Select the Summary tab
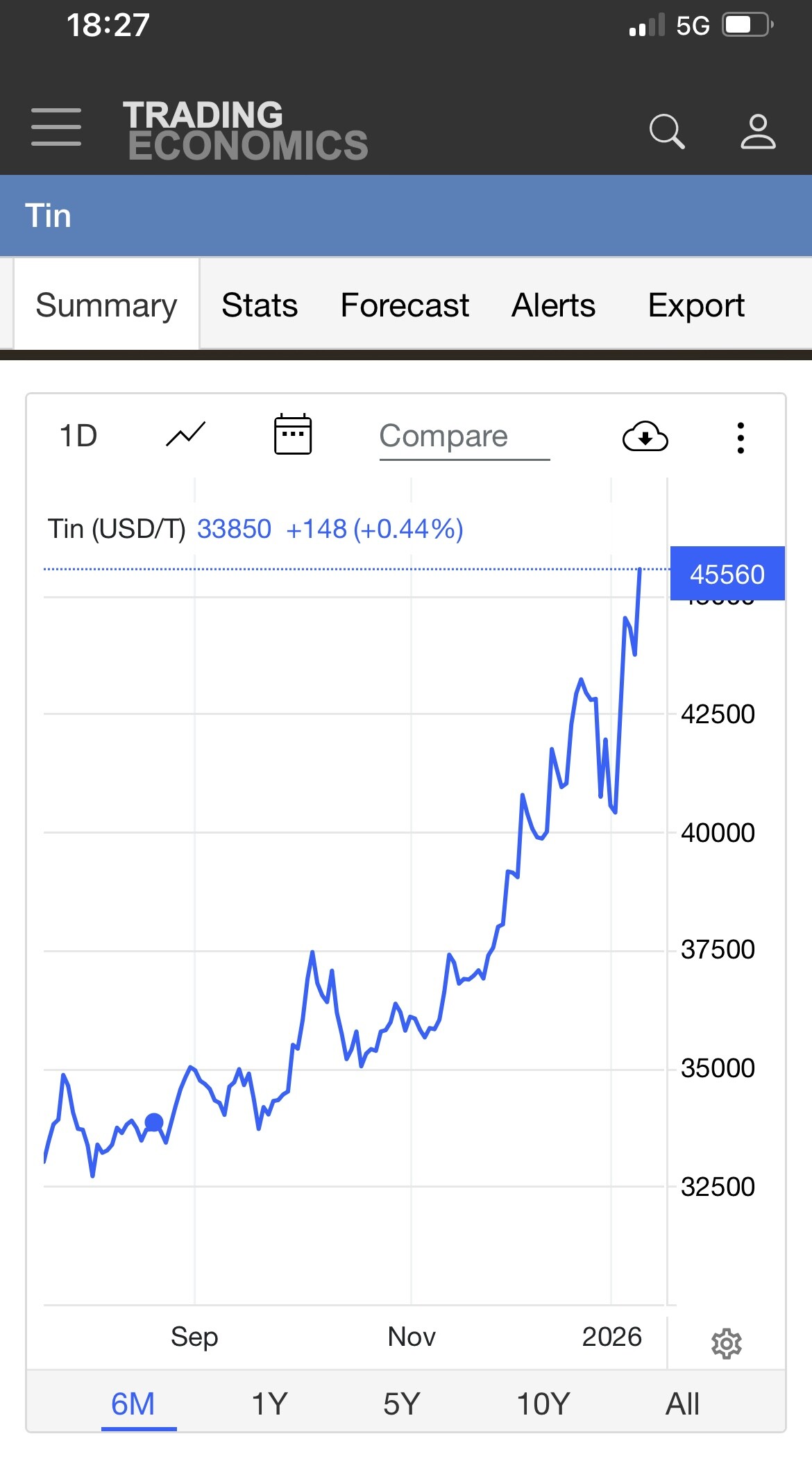Viewport: 812px width, 1459px height. click(x=106, y=305)
